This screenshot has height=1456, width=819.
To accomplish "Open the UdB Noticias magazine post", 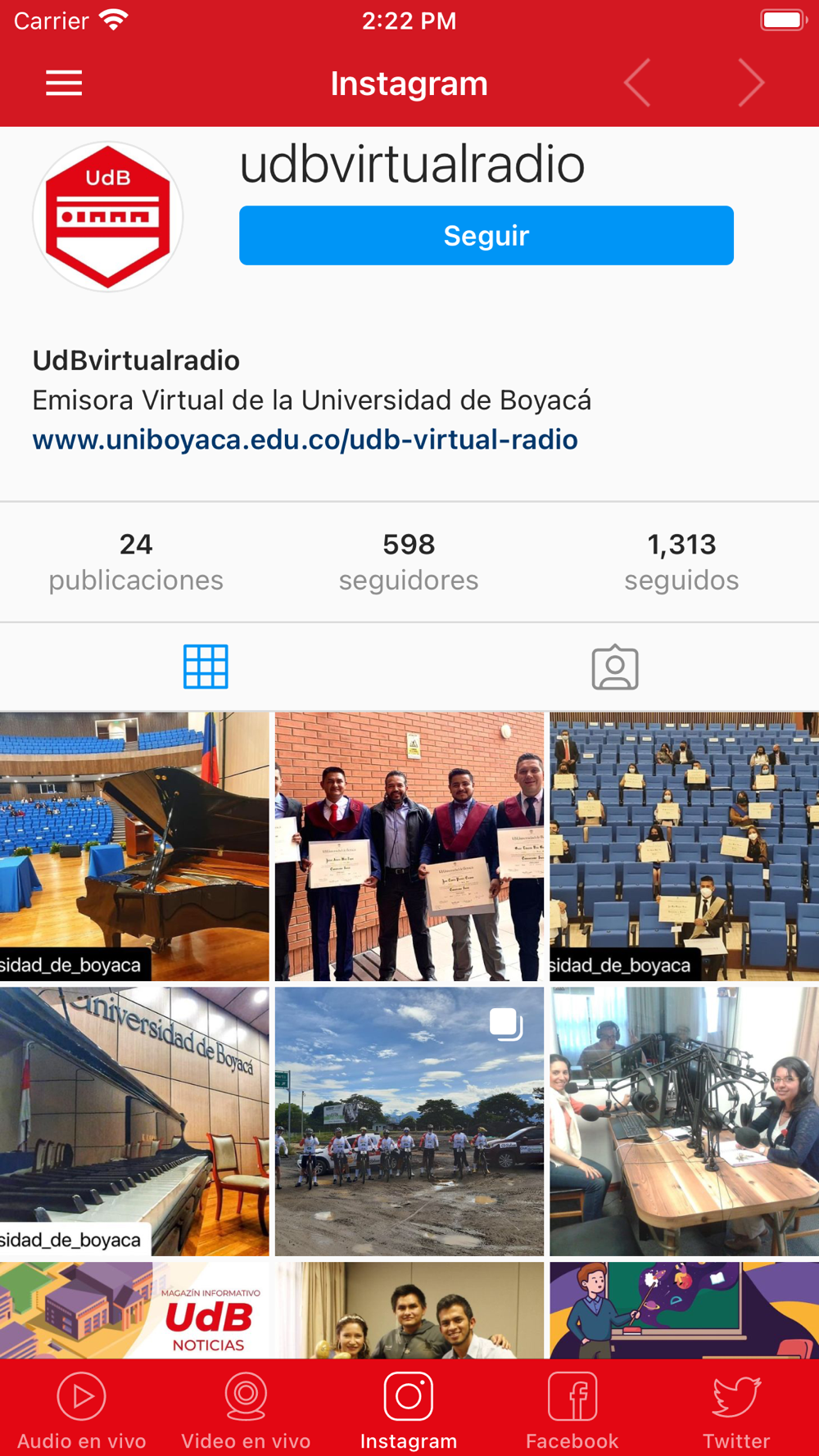I will [134, 1310].
